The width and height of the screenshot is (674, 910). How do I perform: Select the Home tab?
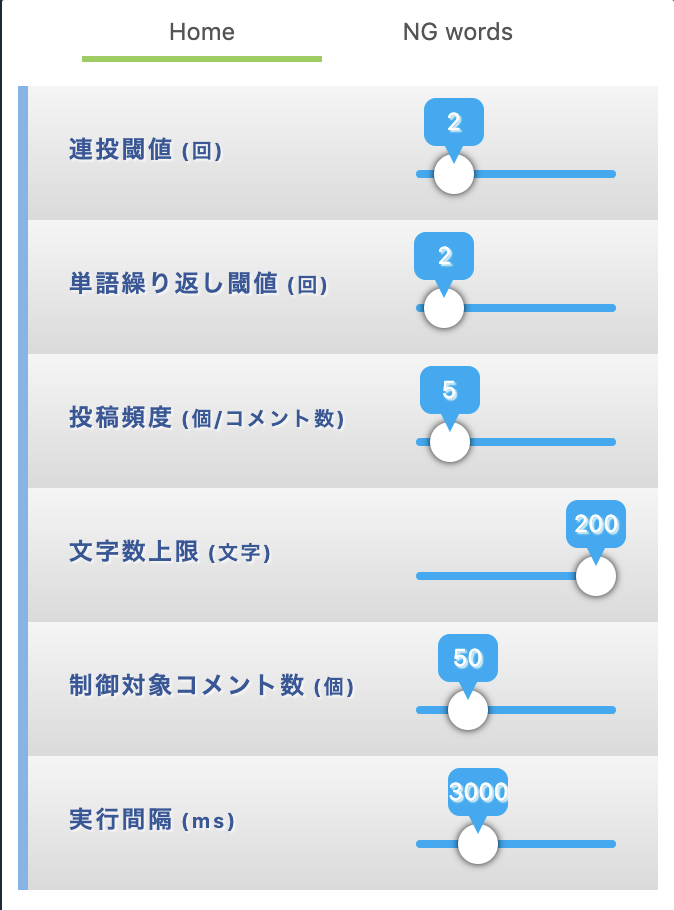[202, 32]
